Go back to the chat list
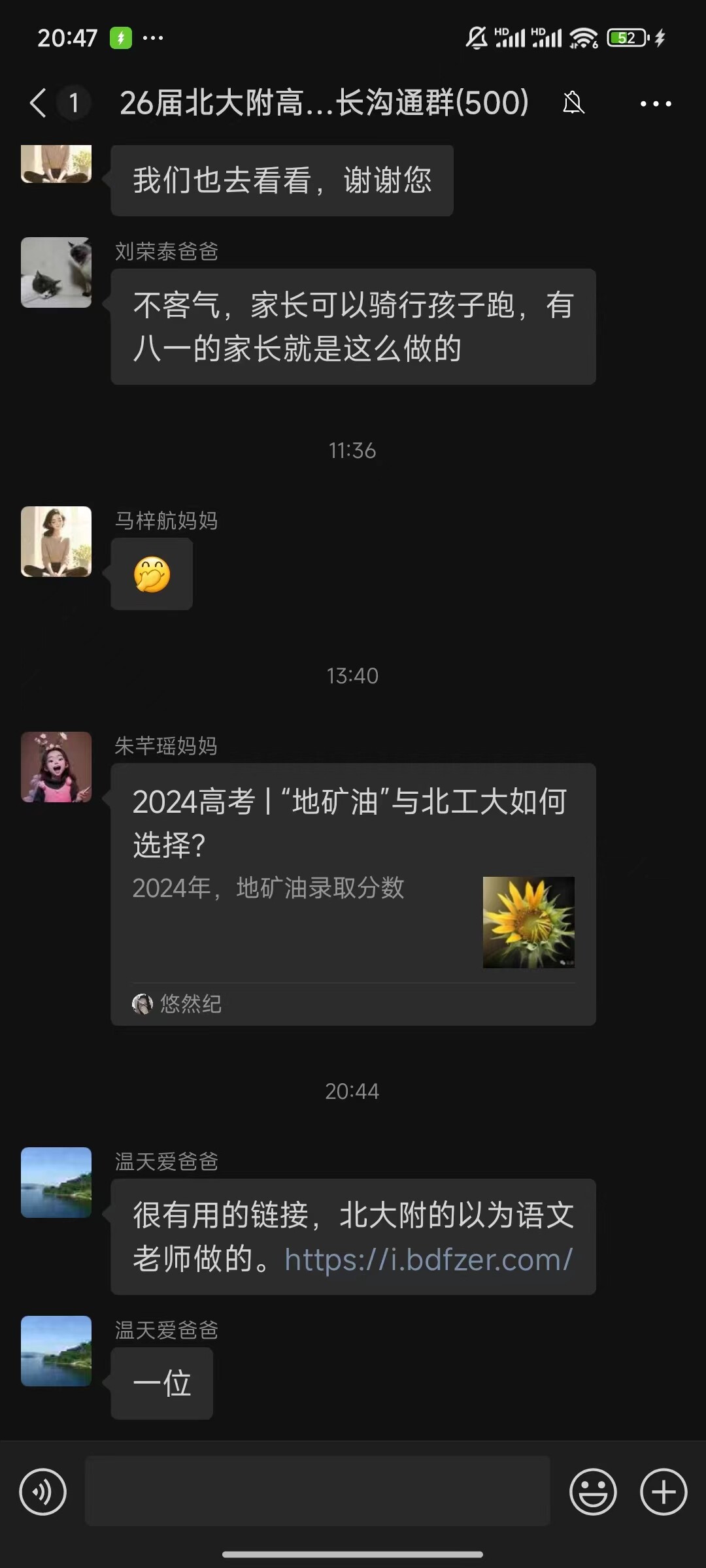This screenshot has width=706, height=1568. 39,103
